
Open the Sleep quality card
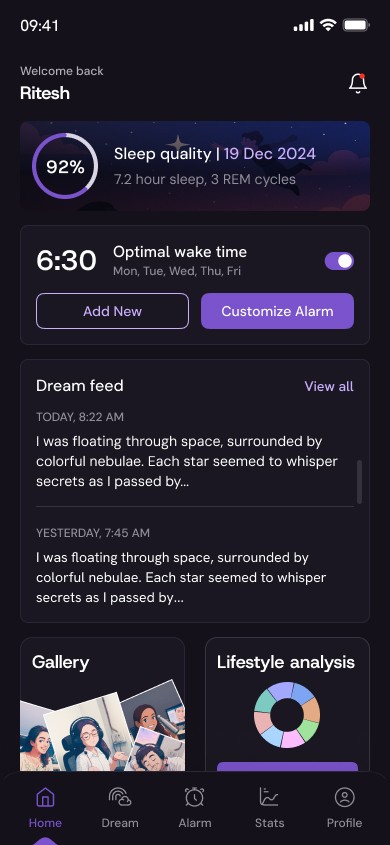(x=195, y=166)
